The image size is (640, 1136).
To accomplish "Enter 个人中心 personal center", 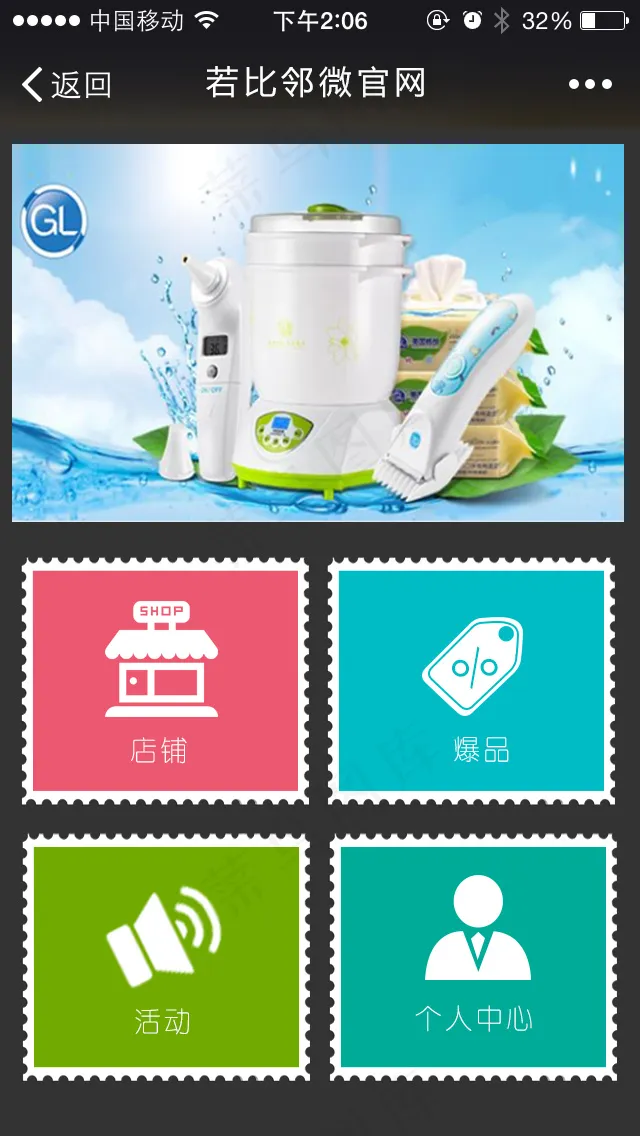I will point(473,957).
